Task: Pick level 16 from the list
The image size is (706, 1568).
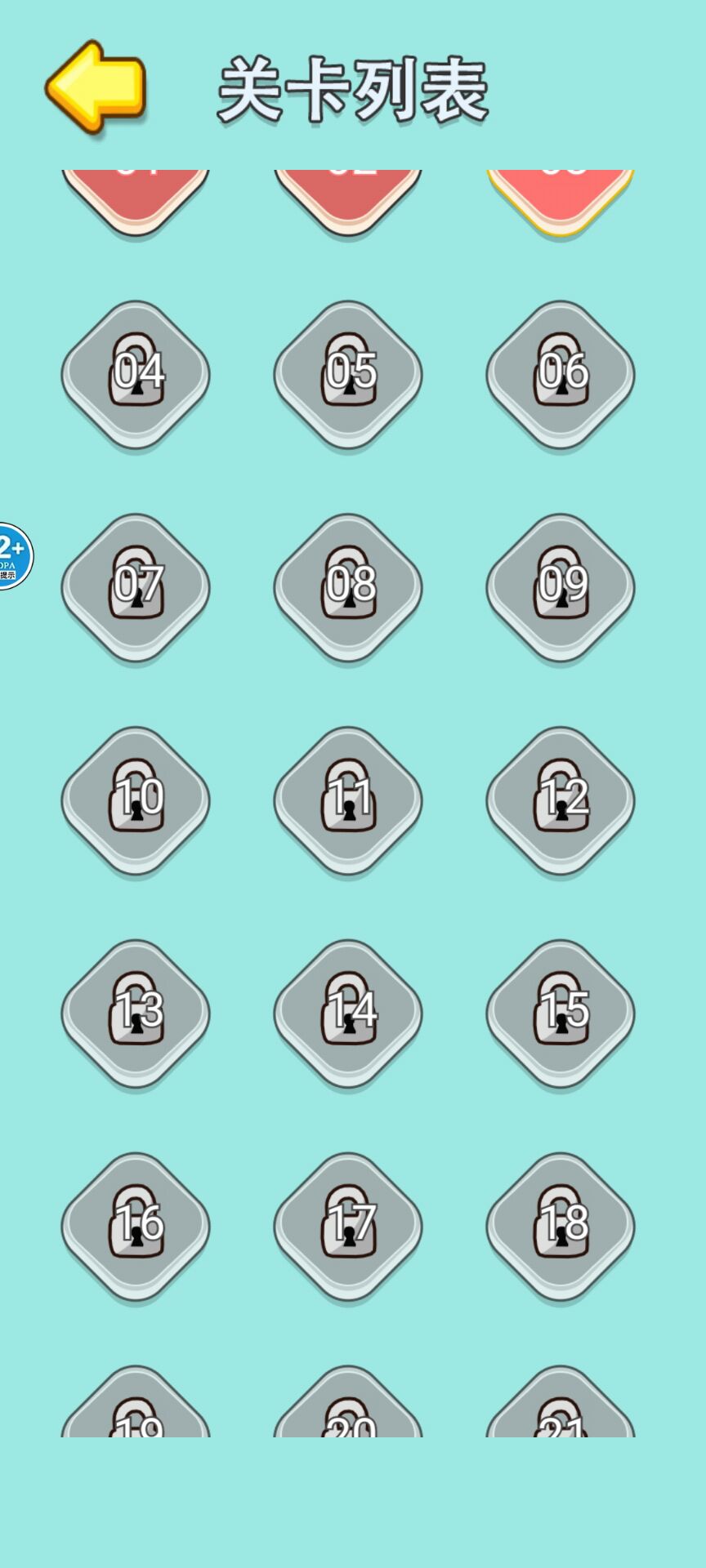Action: click(136, 1225)
